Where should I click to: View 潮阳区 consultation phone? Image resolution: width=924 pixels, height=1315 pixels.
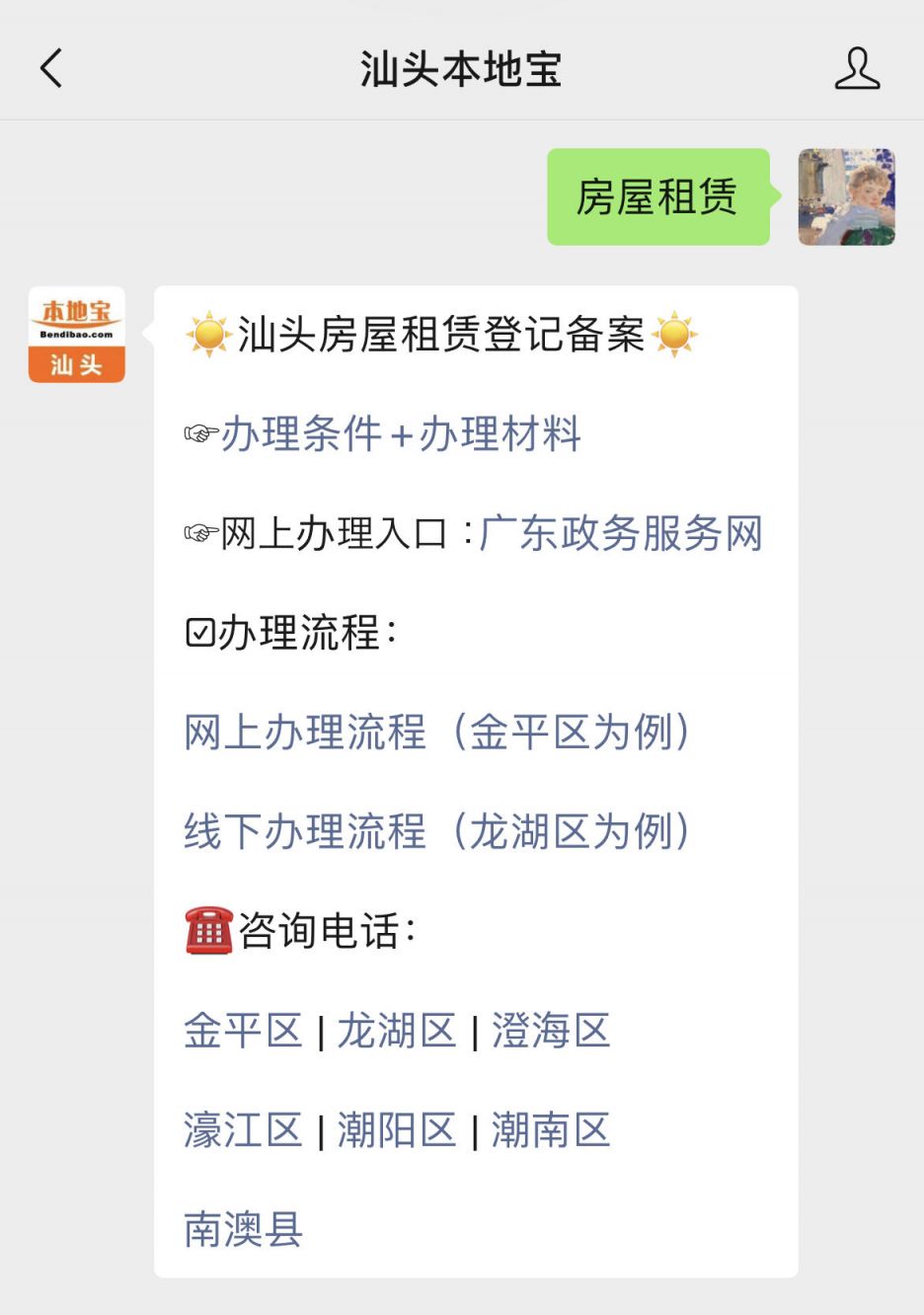[x=397, y=1130]
